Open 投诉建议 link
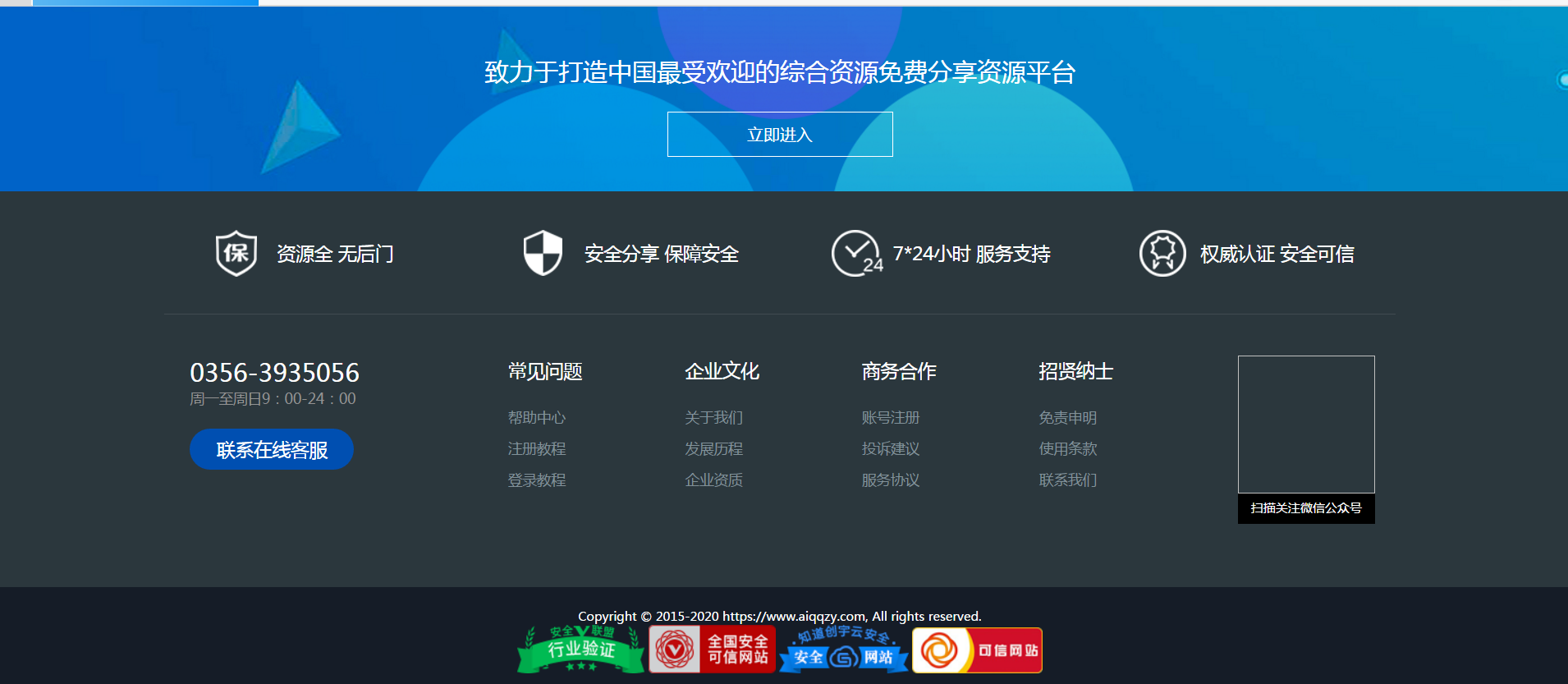The image size is (1568, 684). (x=891, y=449)
